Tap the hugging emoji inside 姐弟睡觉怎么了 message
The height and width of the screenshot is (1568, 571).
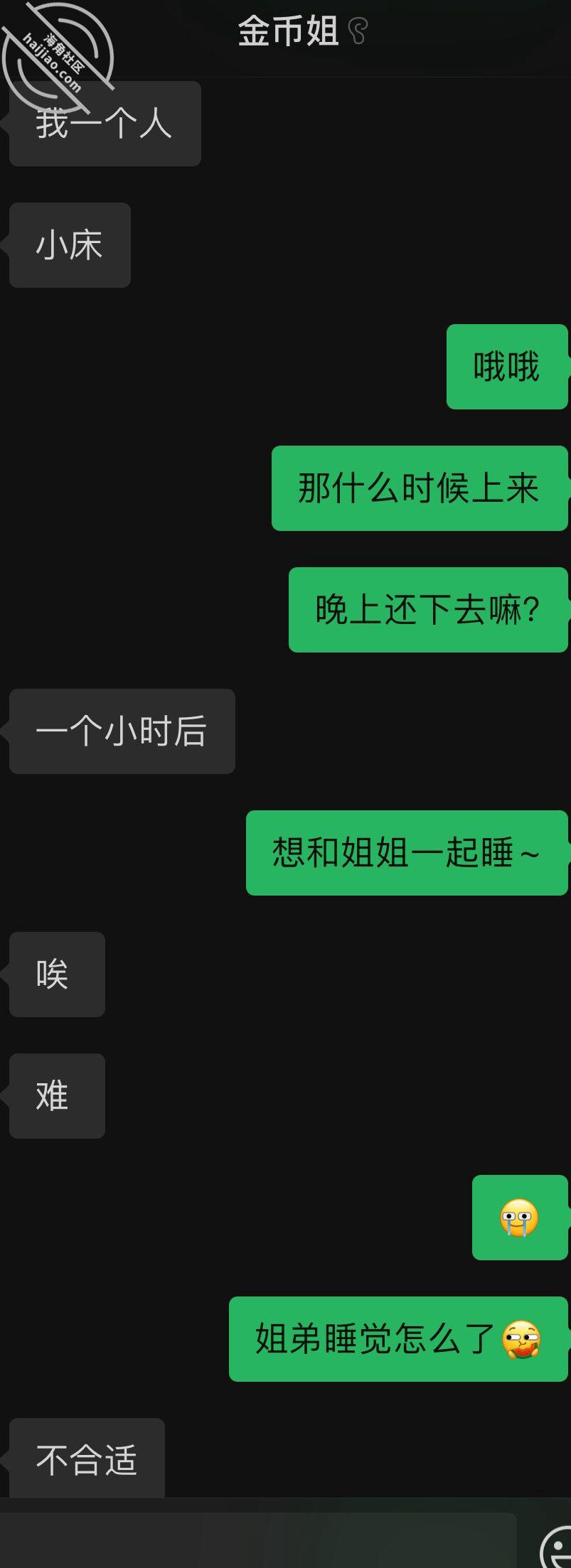(x=520, y=1340)
